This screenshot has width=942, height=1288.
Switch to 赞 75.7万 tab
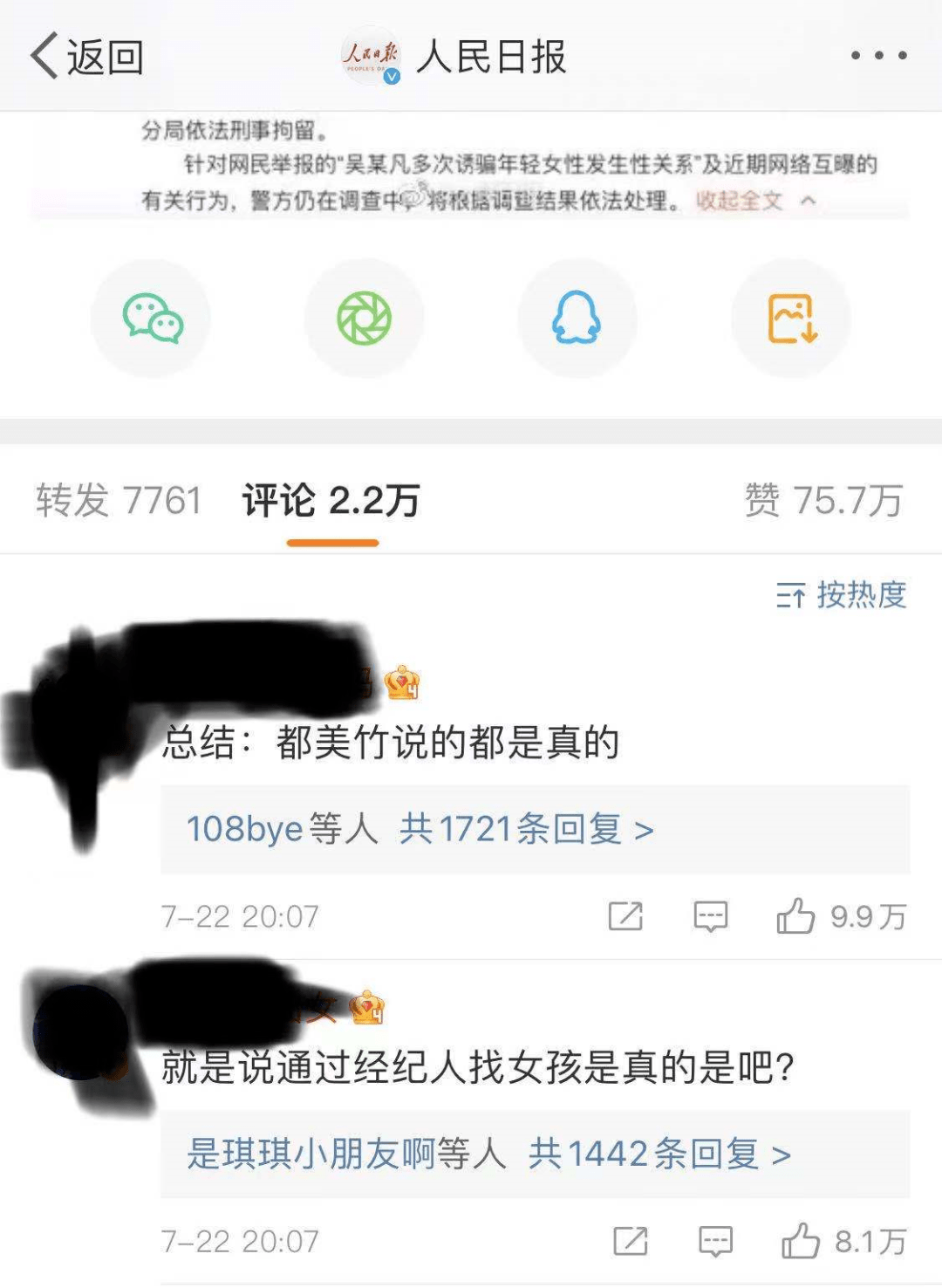tap(823, 501)
